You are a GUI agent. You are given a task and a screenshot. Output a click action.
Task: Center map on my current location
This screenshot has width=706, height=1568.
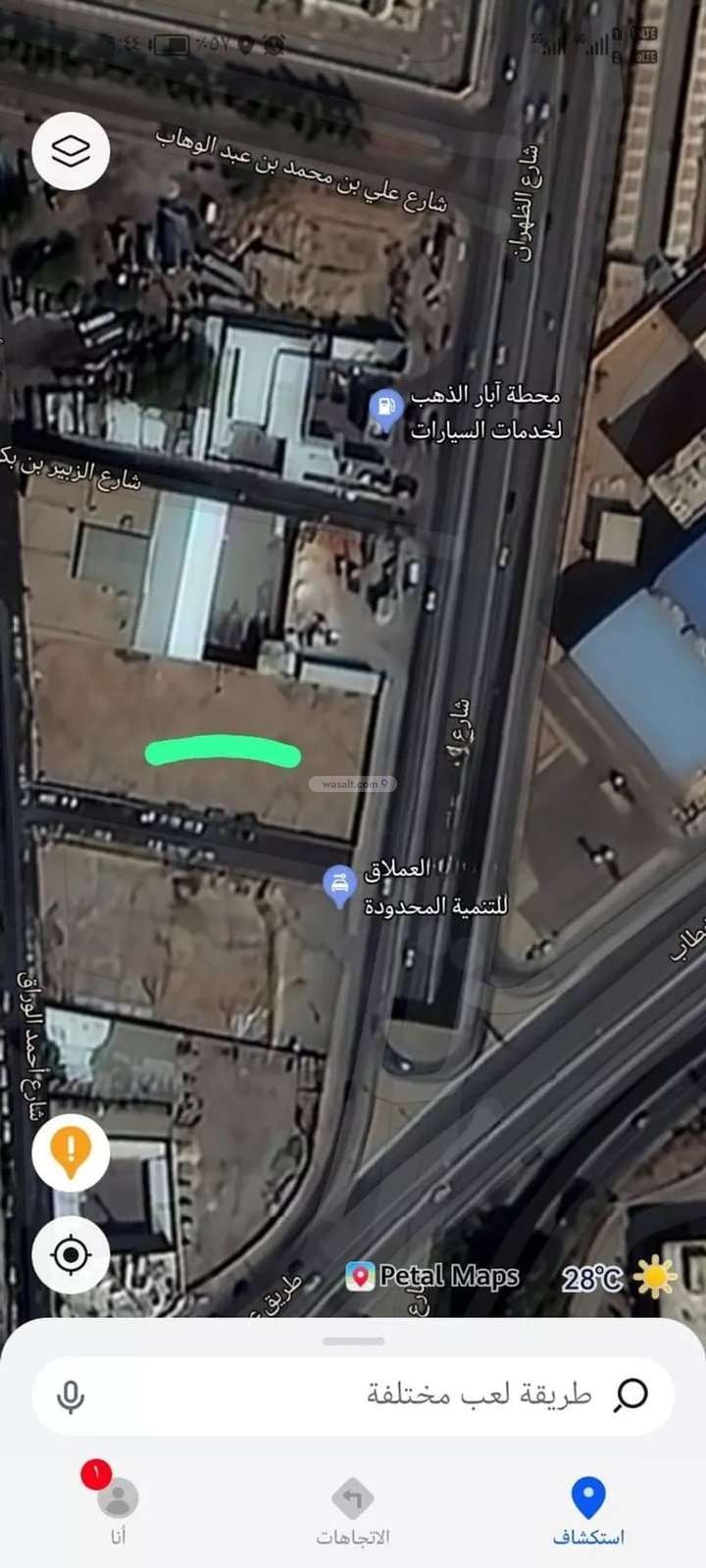pos(71,1254)
